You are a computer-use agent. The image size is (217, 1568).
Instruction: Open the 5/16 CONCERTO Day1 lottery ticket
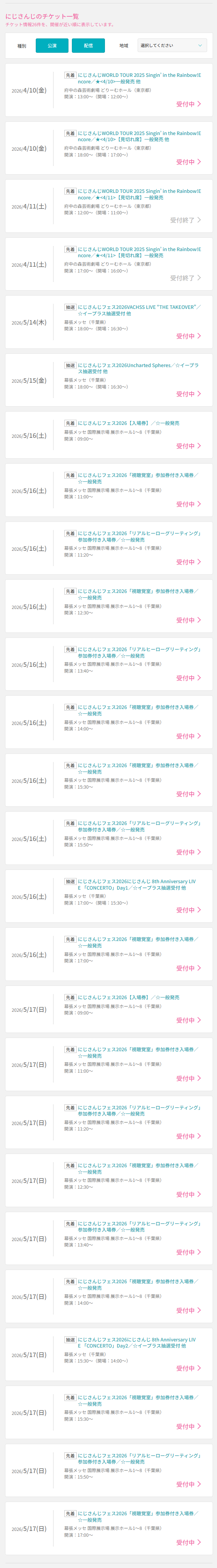point(109,897)
